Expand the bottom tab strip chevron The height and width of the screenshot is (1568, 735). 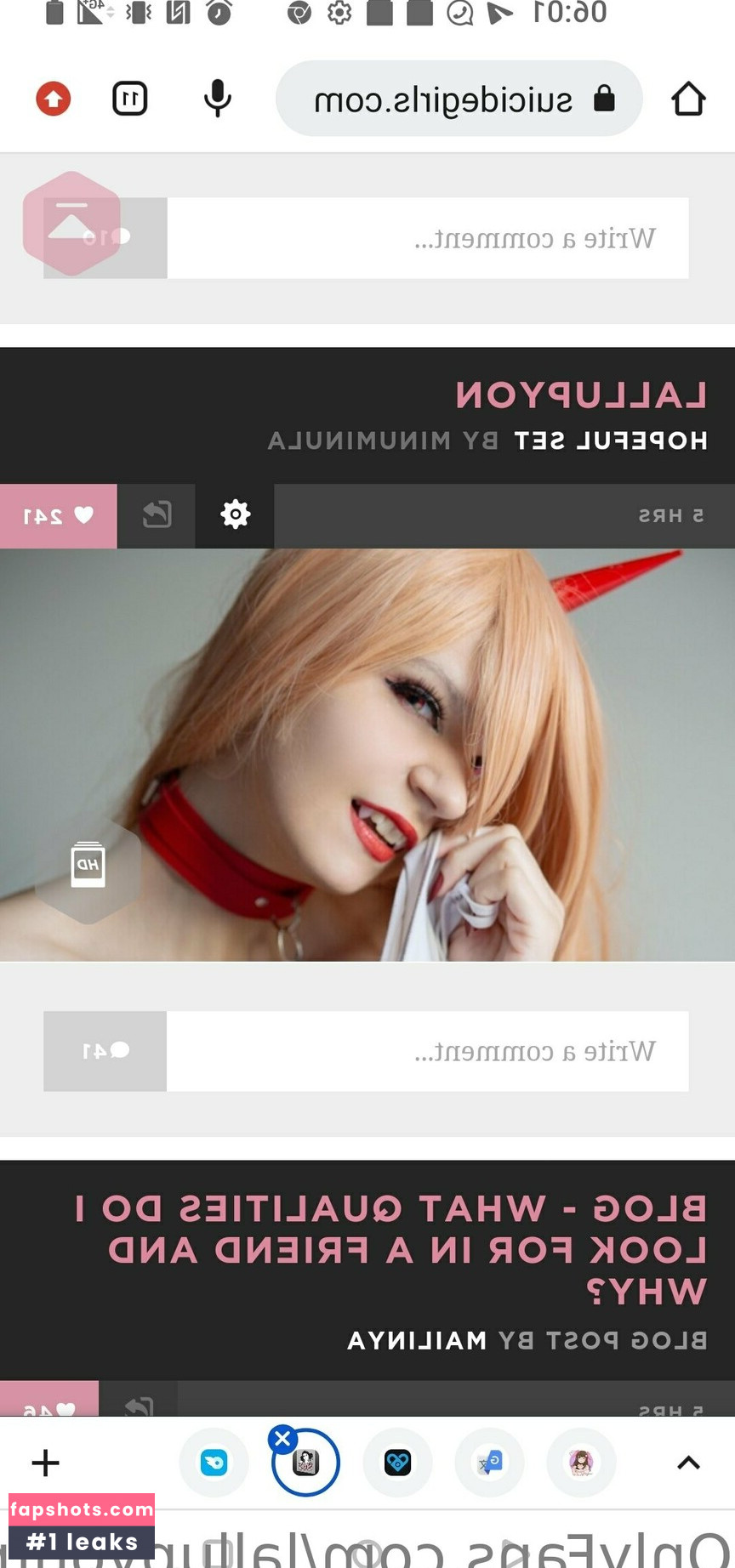click(687, 1463)
